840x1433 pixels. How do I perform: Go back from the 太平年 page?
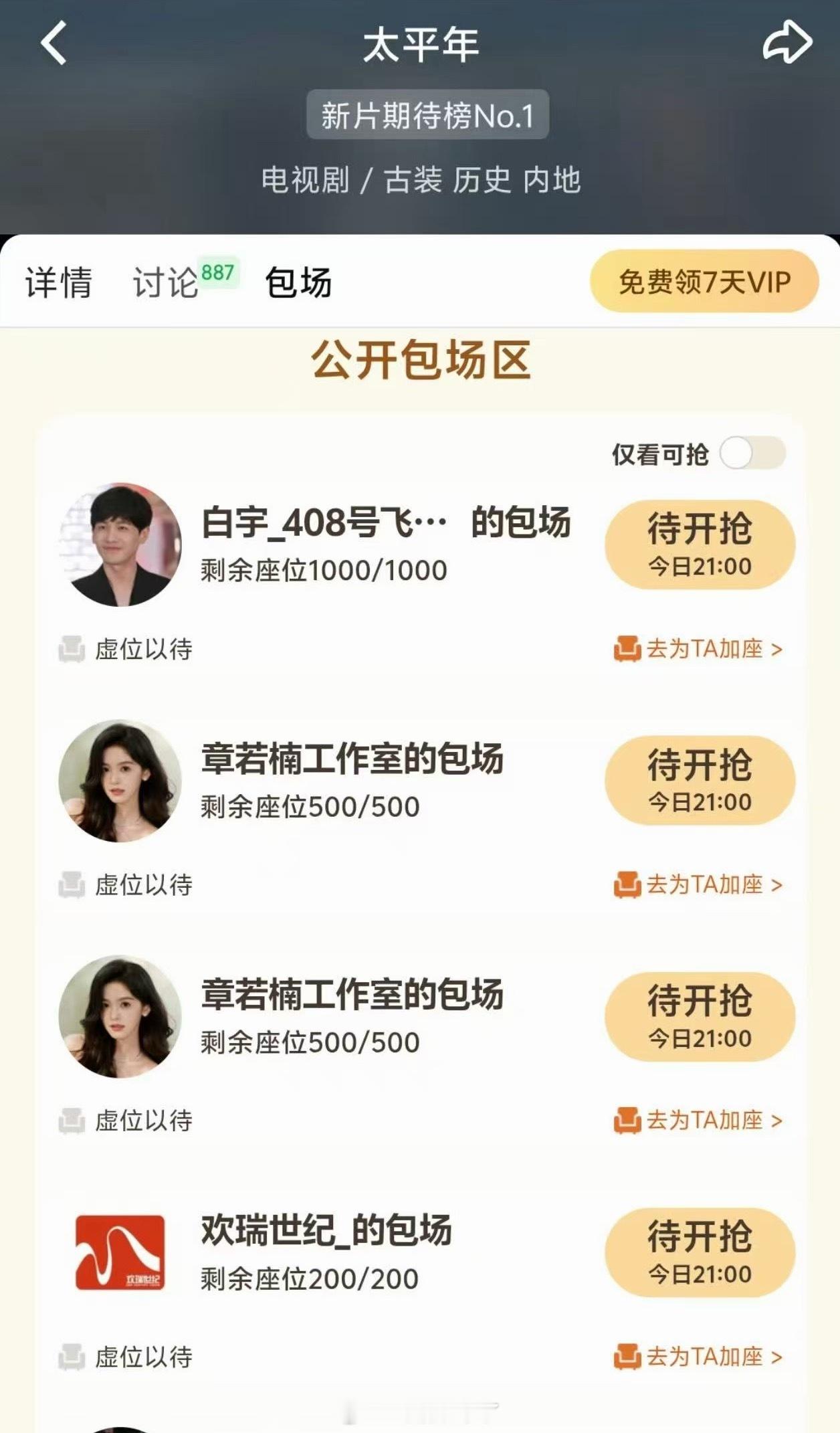(x=55, y=43)
